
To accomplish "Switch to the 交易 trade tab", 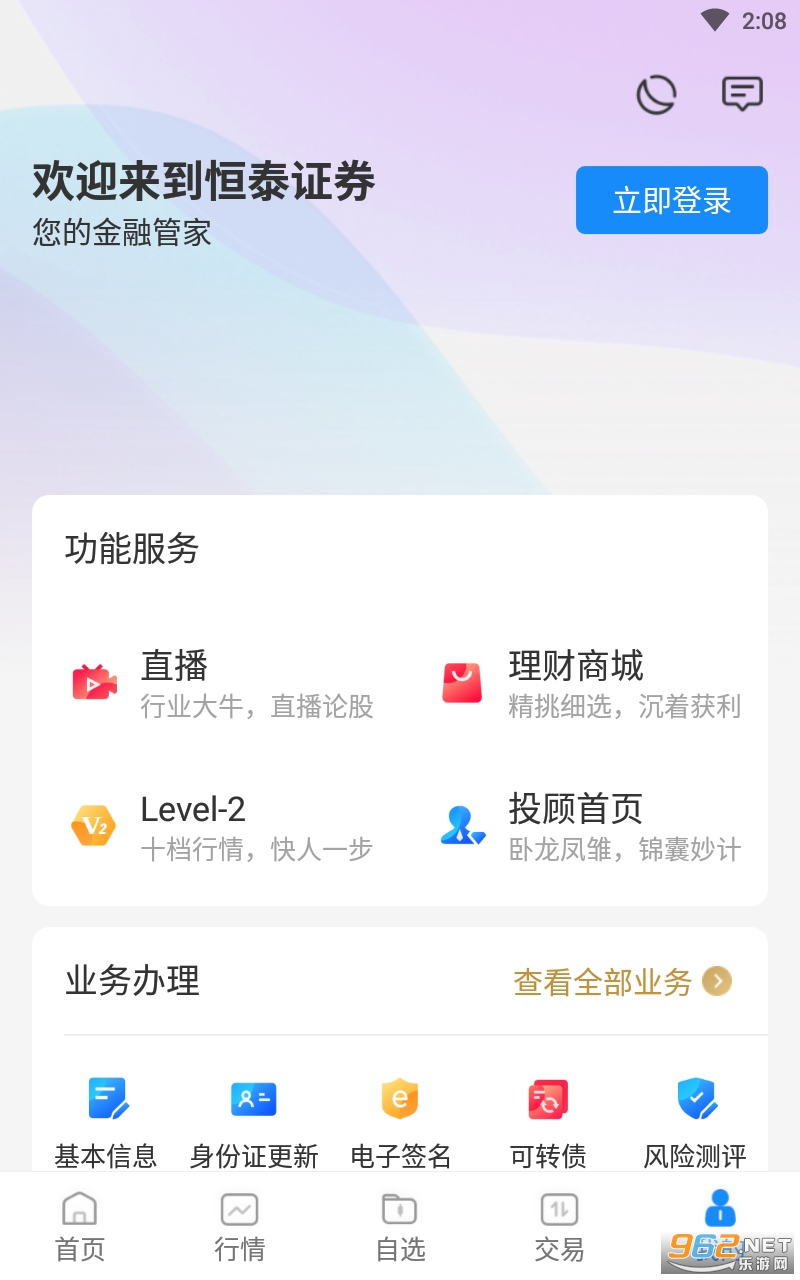I will 559,1226.
